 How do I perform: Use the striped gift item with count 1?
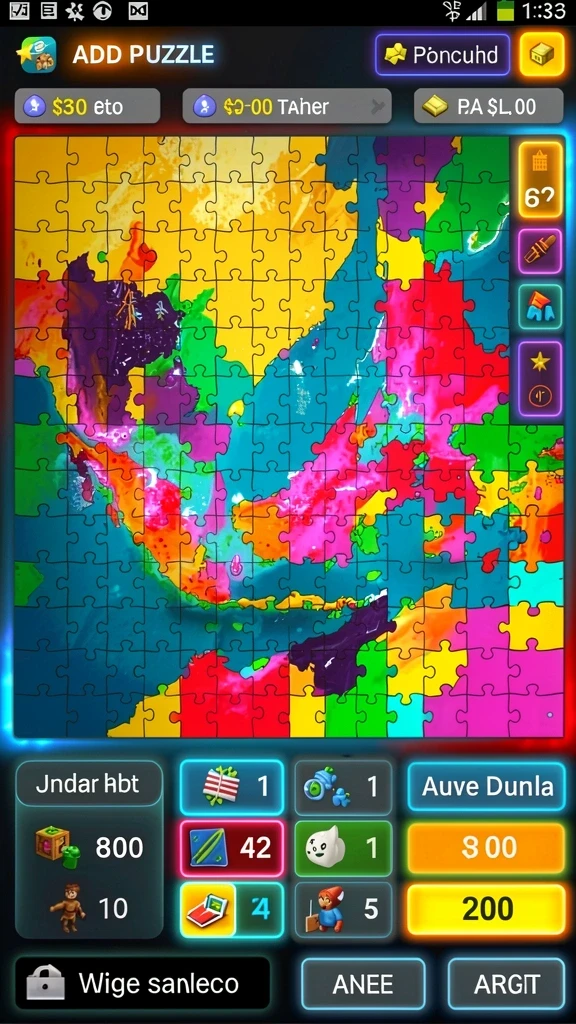[x=232, y=786]
